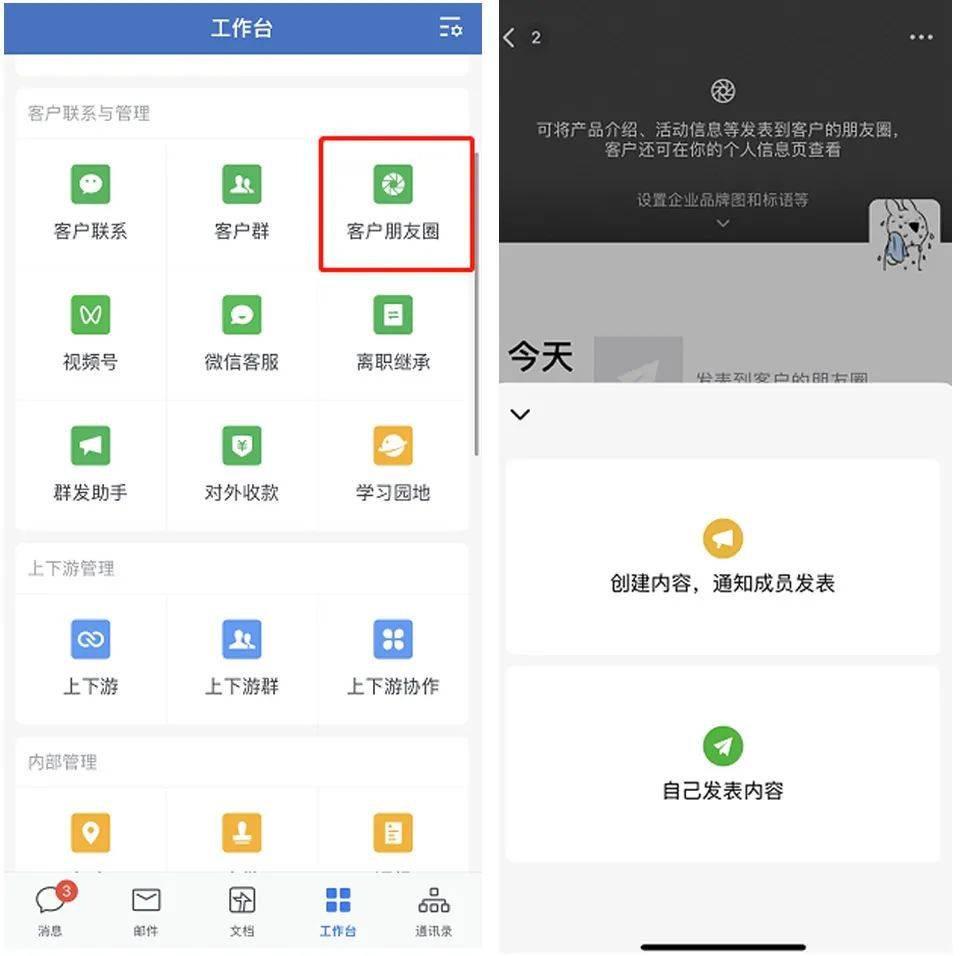This screenshot has height=956, width=963.
Task: Select 自己发表内容
Action: click(722, 764)
